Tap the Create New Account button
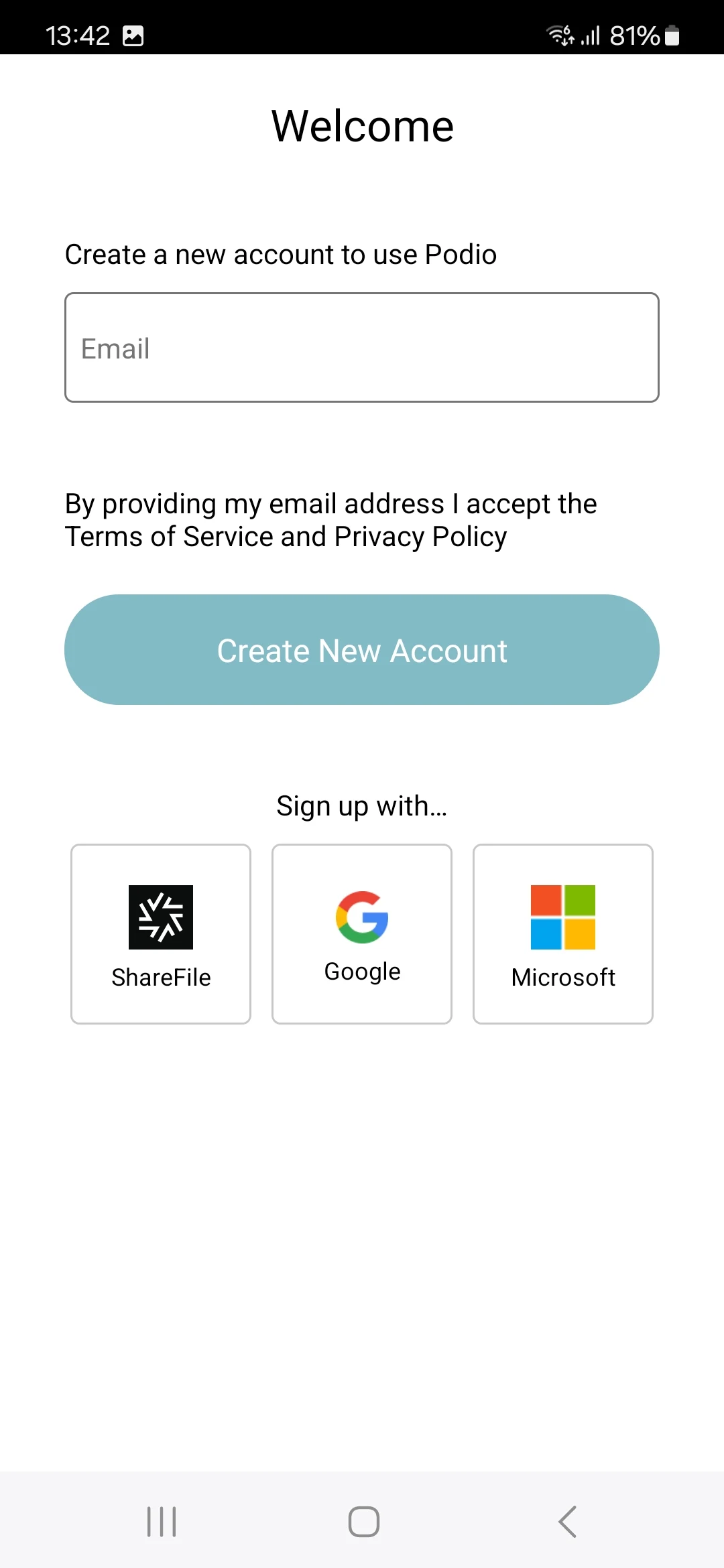 point(362,649)
